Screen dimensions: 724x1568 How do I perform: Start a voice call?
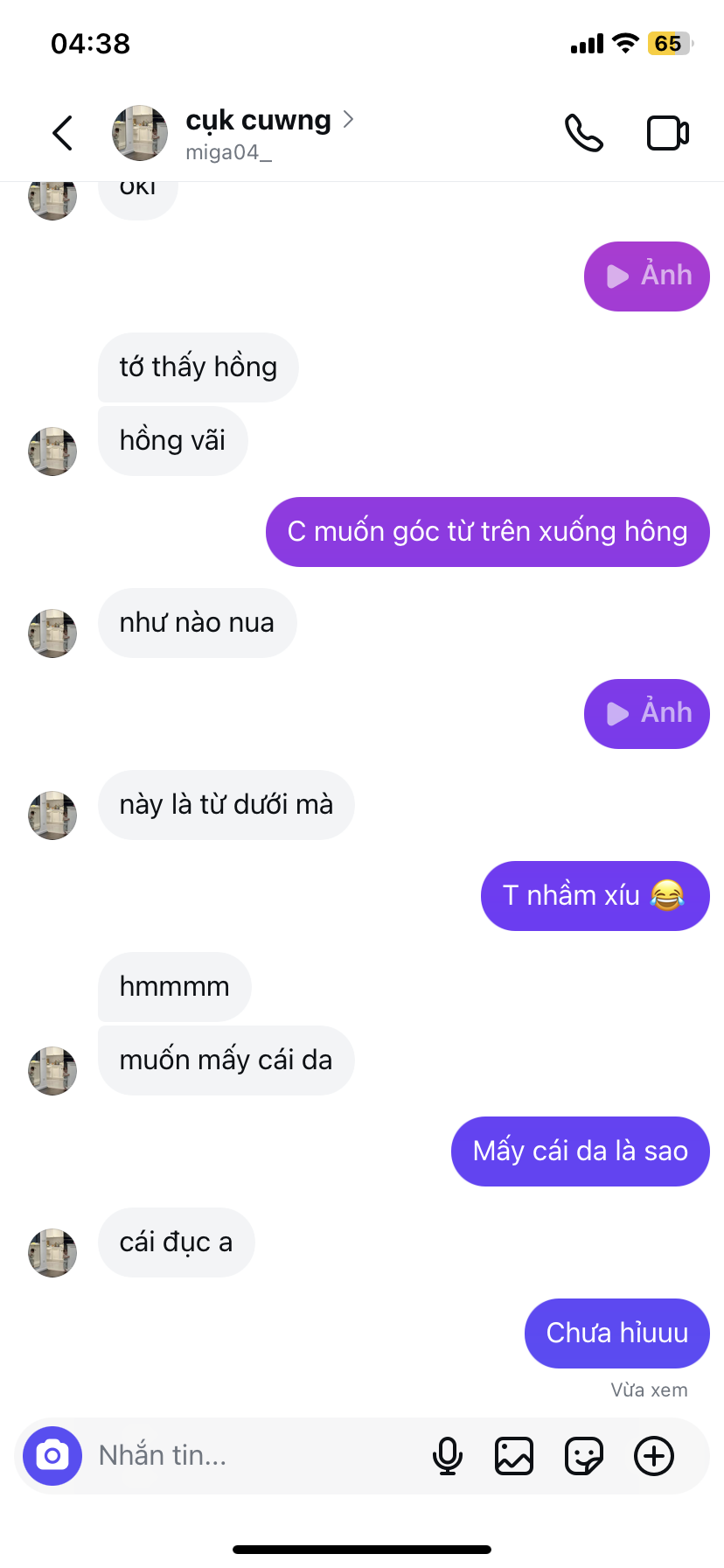point(583,133)
